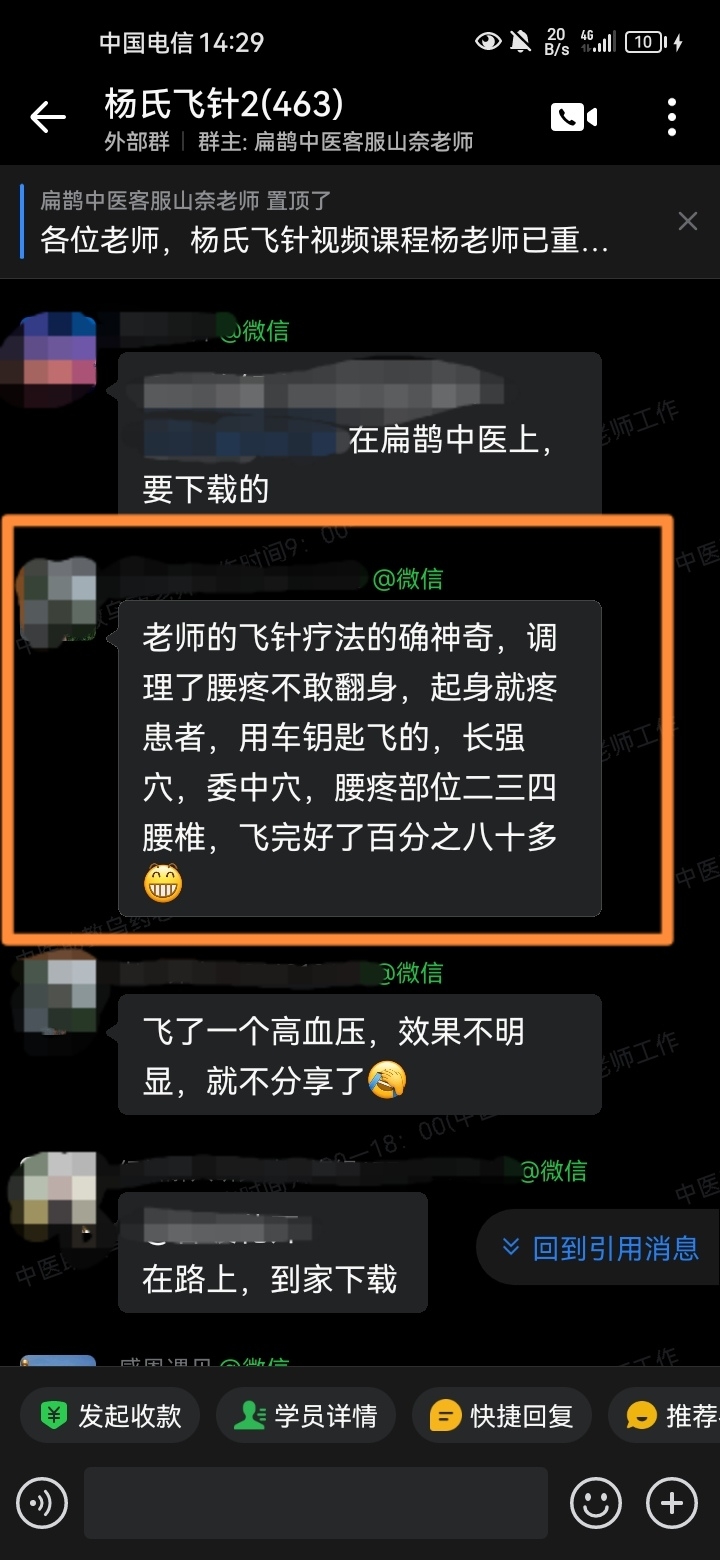
Task: Go back from the 杨氏飞针2 group chat
Action: point(47,118)
